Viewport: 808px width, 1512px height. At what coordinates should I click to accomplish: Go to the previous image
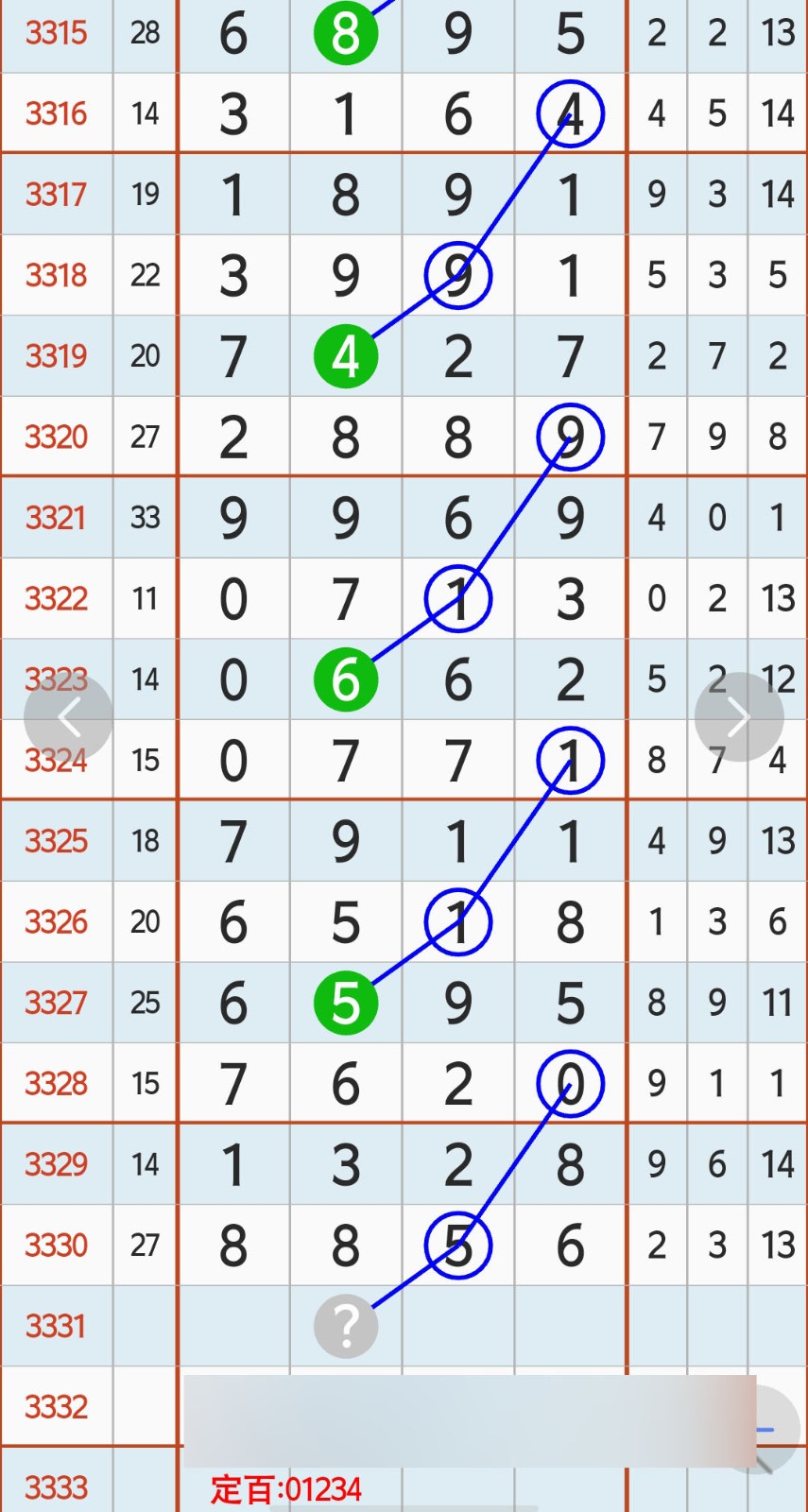[68, 718]
